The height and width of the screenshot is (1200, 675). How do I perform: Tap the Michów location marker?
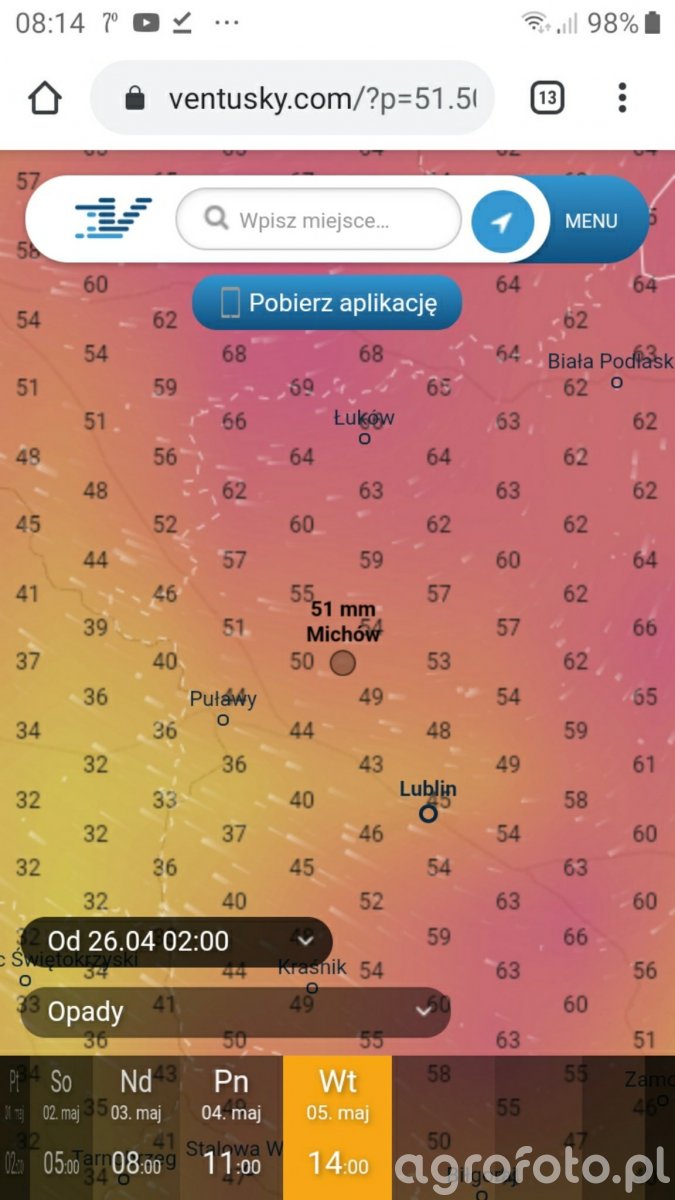click(x=343, y=662)
